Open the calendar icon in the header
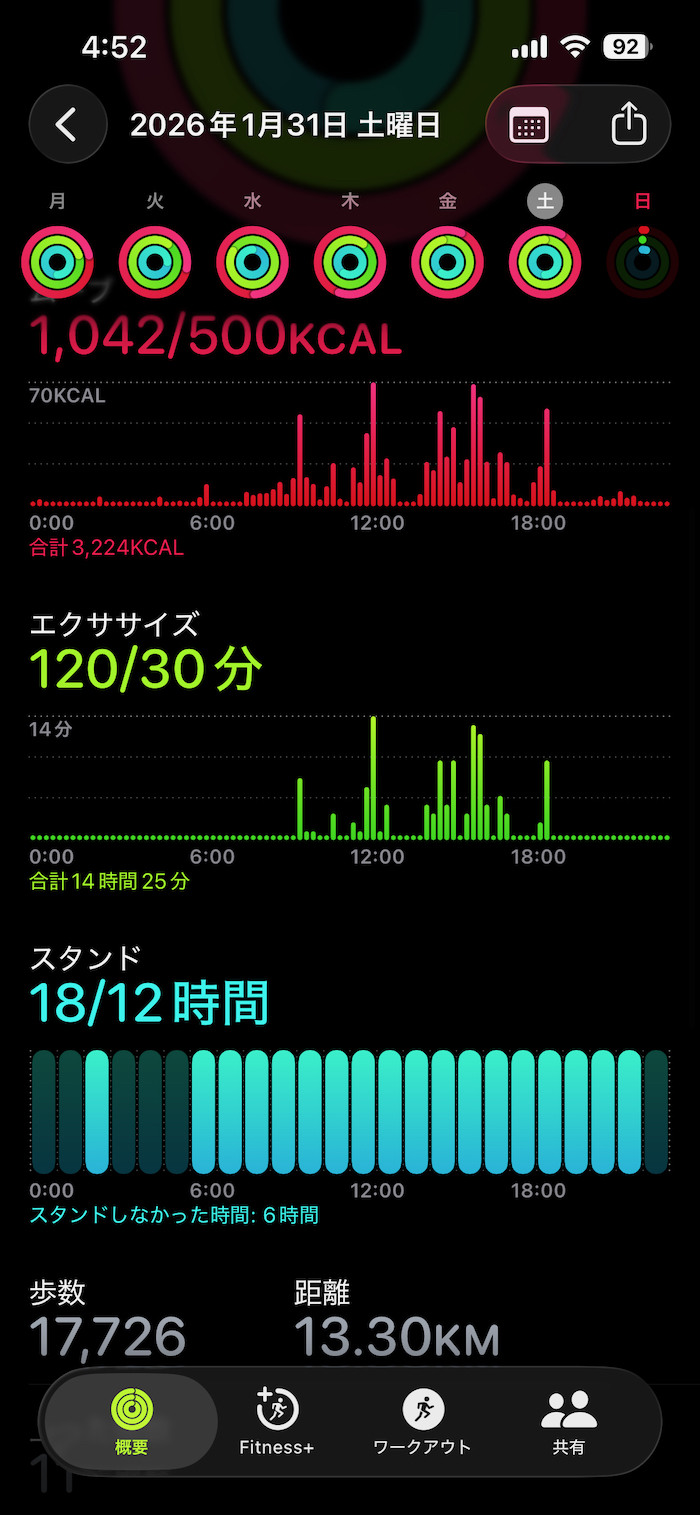The height and width of the screenshot is (1515, 700). tap(529, 125)
